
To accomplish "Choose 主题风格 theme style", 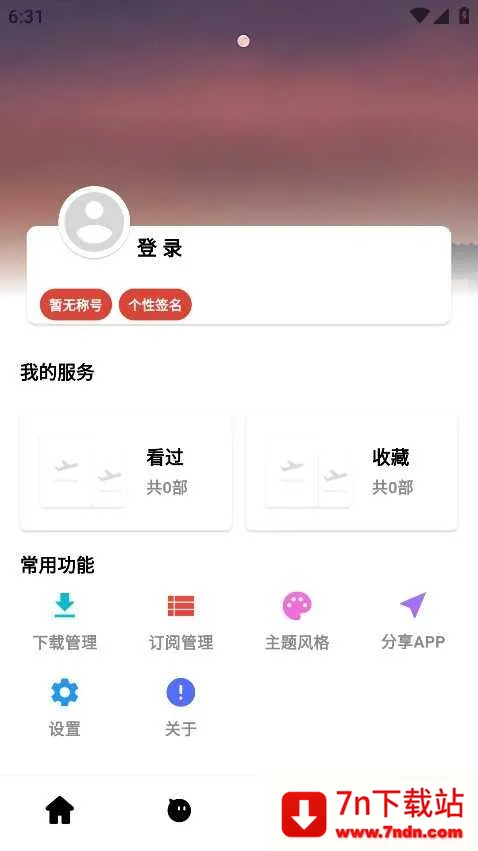I will click(297, 621).
